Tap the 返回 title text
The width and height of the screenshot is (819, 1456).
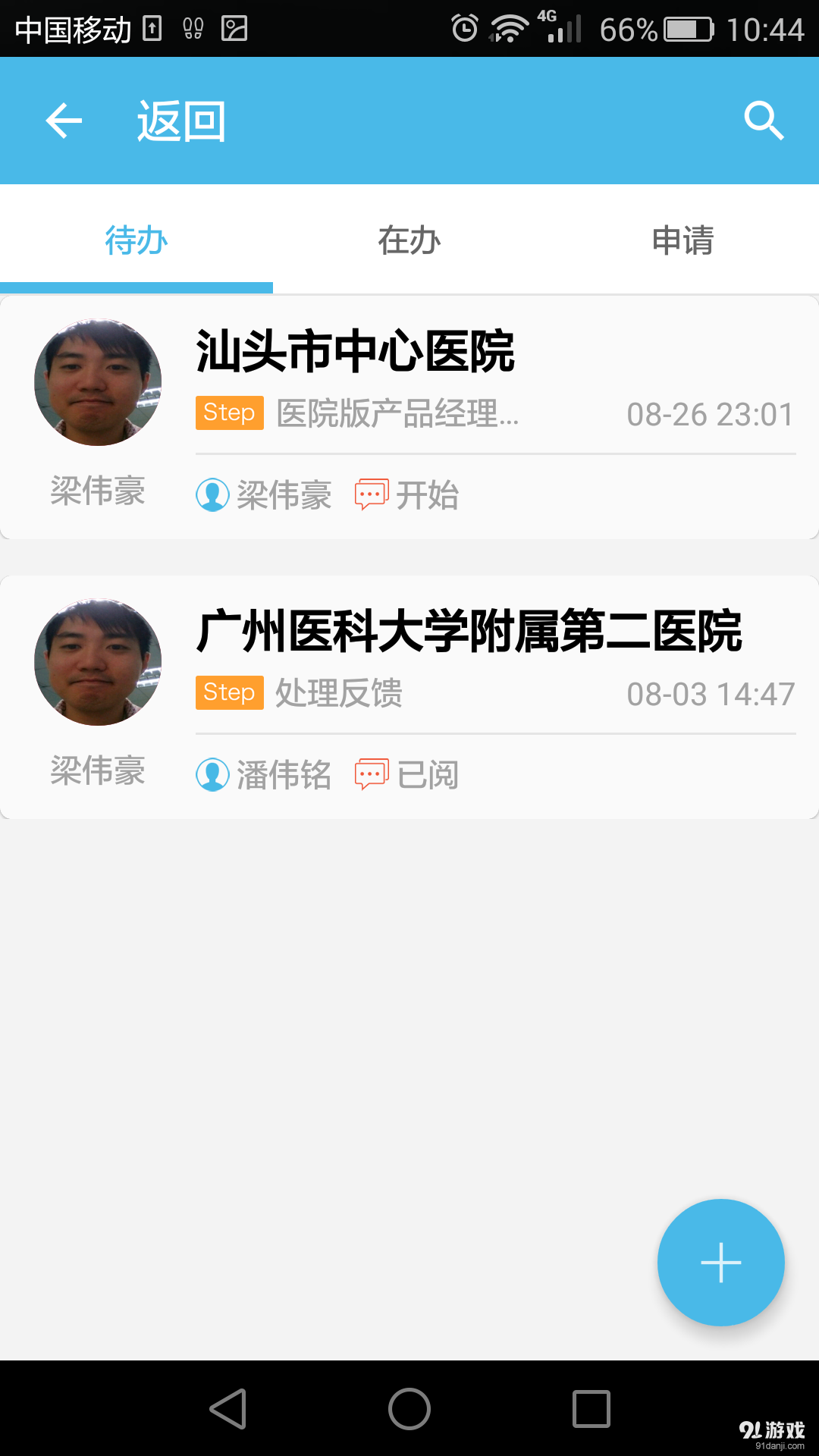click(x=180, y=121)
